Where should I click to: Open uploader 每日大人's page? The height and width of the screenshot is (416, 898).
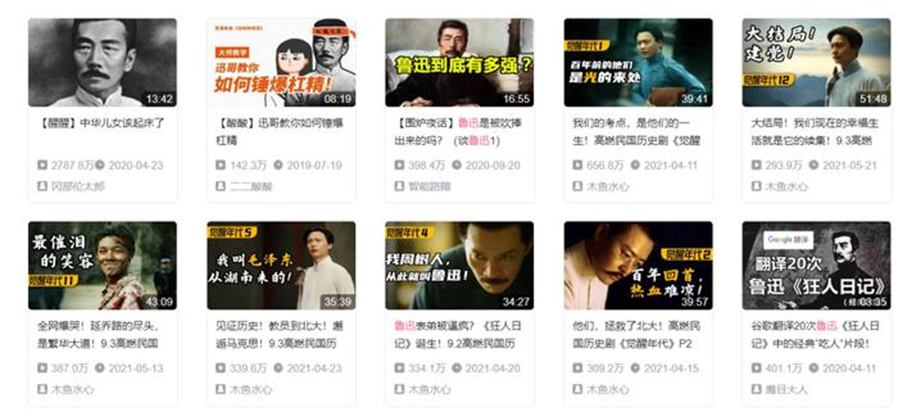(786, 389)
